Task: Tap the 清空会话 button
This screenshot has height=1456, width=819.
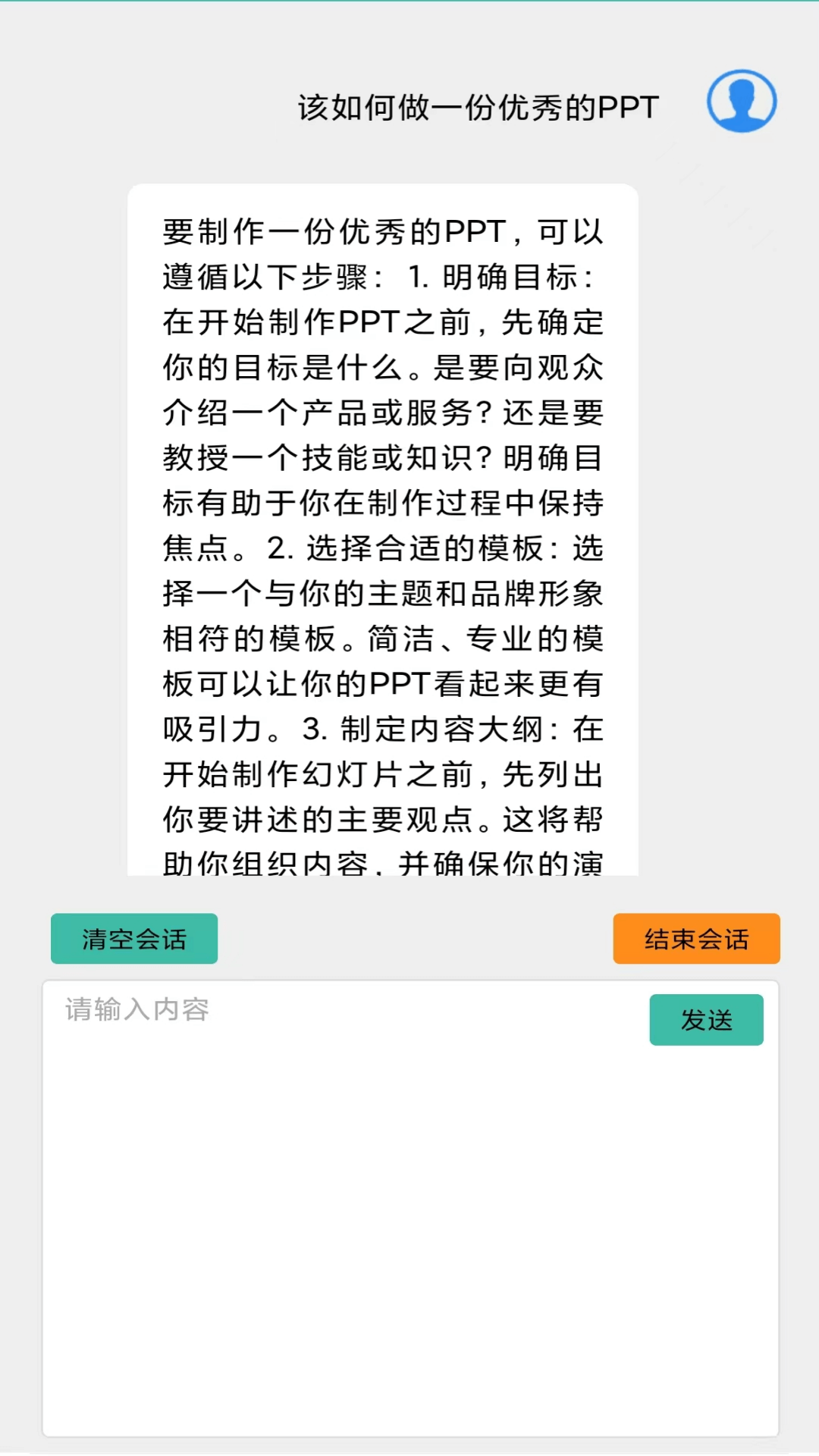Action: [x=134, y=939]
